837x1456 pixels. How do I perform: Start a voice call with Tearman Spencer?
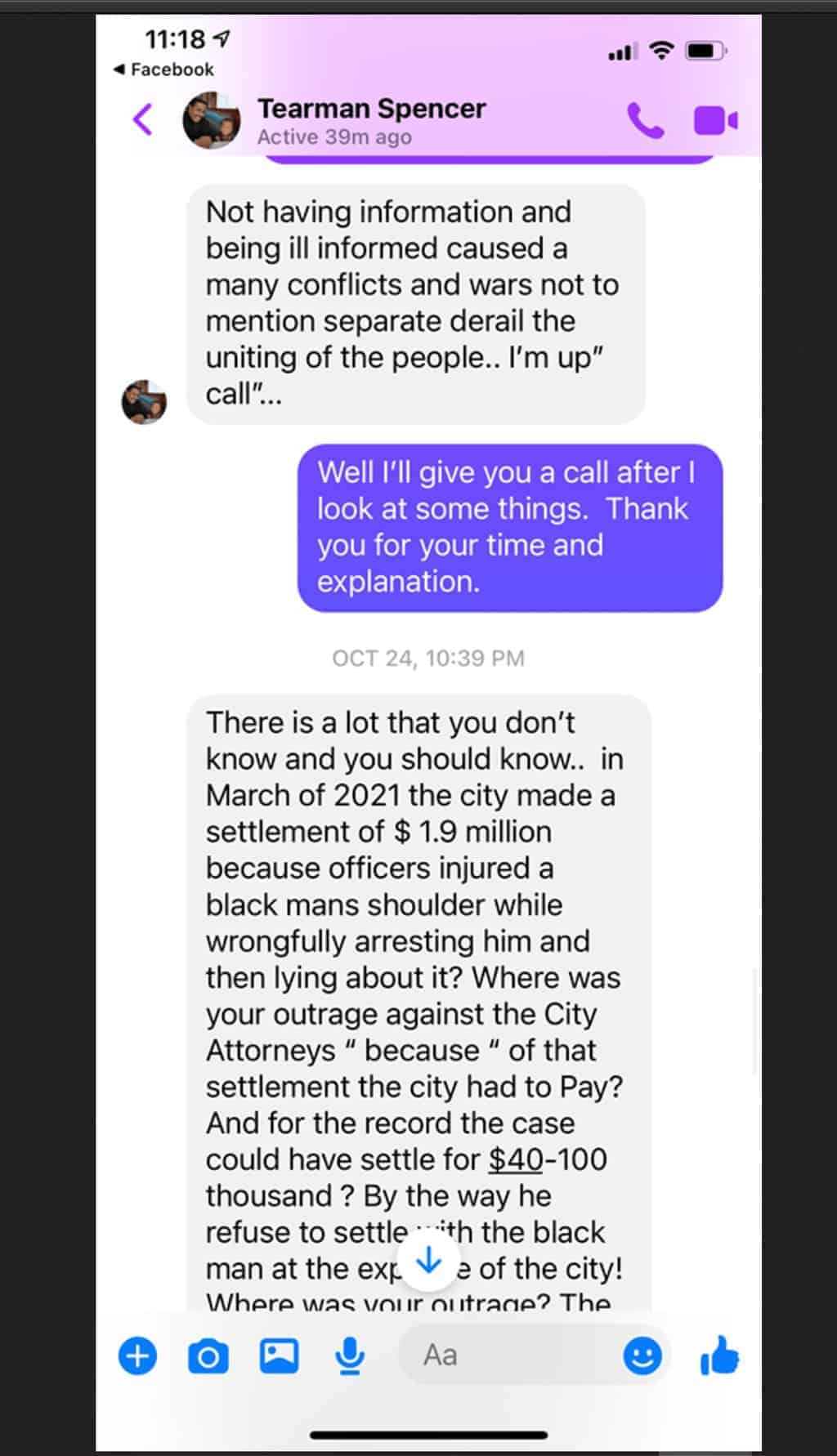coord(645,121)
